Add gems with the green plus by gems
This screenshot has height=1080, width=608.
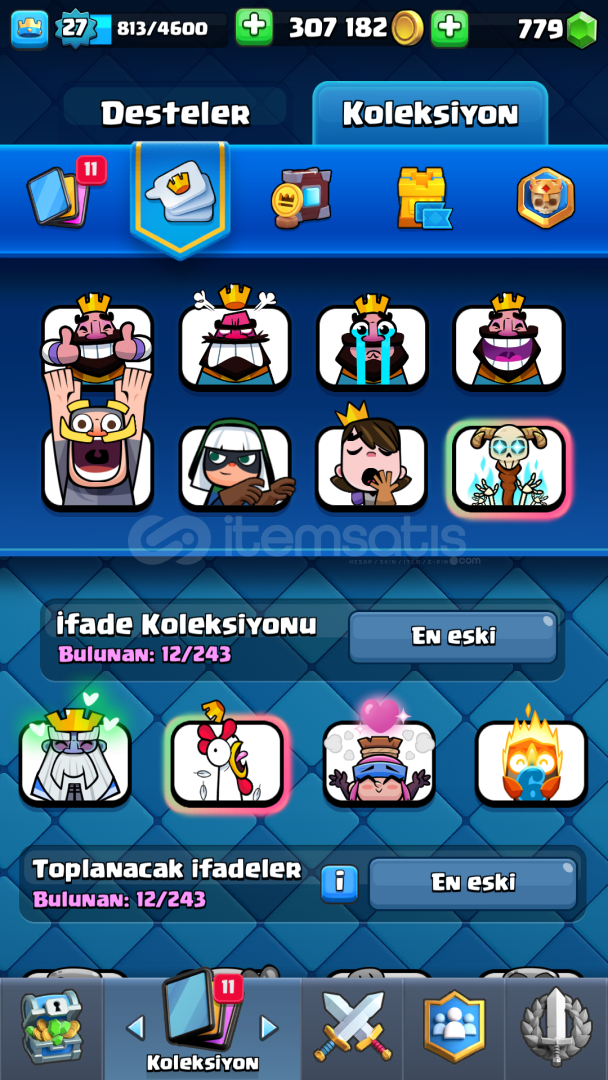coord(450,28)
